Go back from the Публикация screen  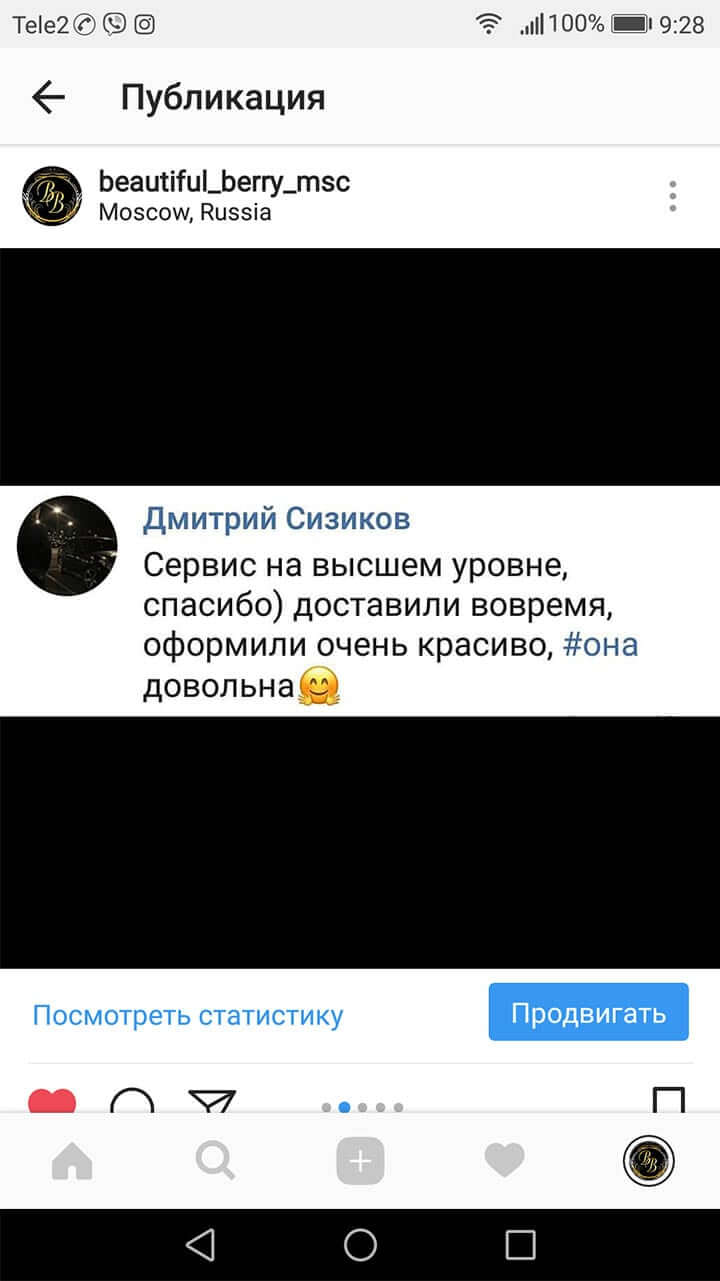(x=48, y=97)
